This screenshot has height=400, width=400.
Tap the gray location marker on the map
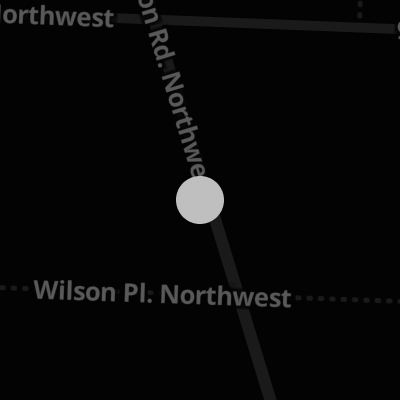pyautogui.click(x=200, y=200)
